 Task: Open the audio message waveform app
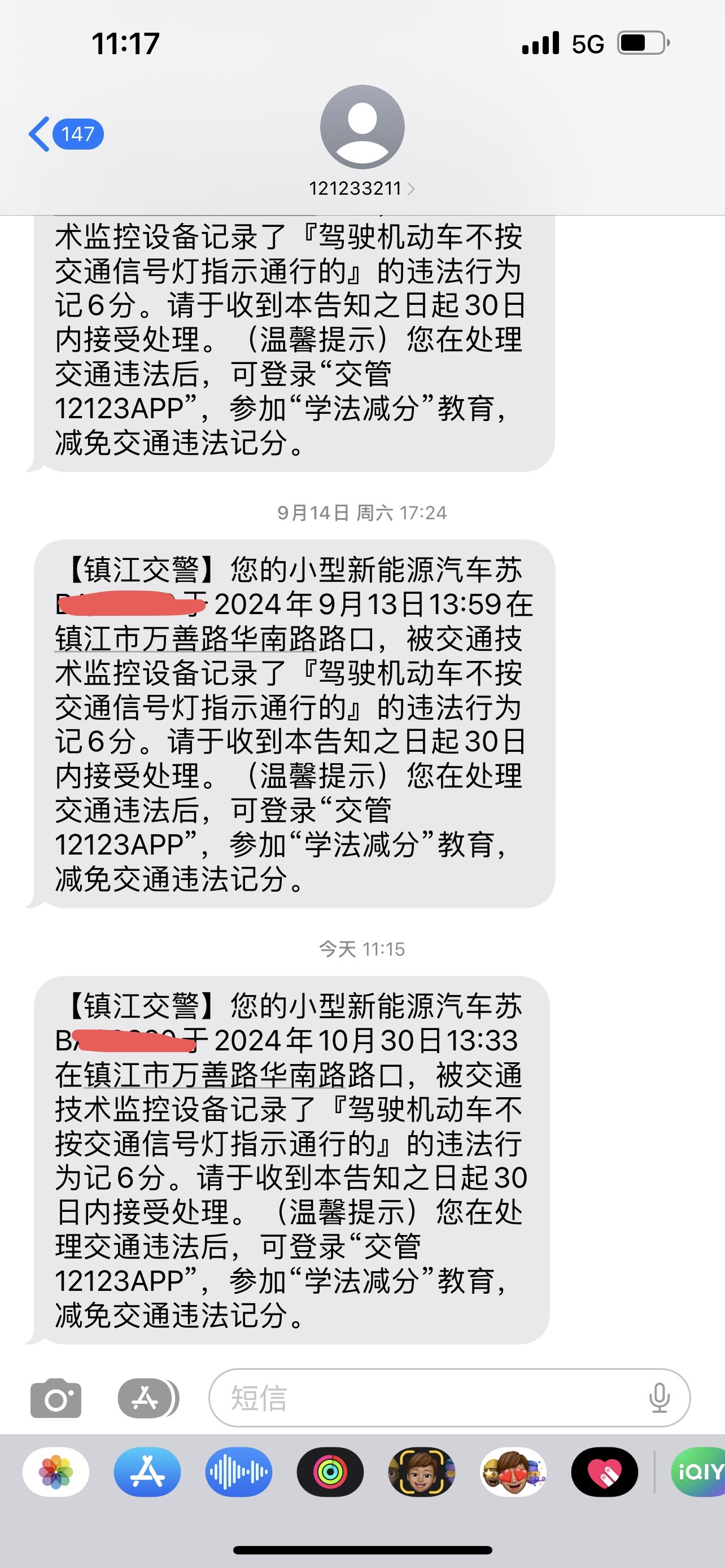tap(239, 1473)
